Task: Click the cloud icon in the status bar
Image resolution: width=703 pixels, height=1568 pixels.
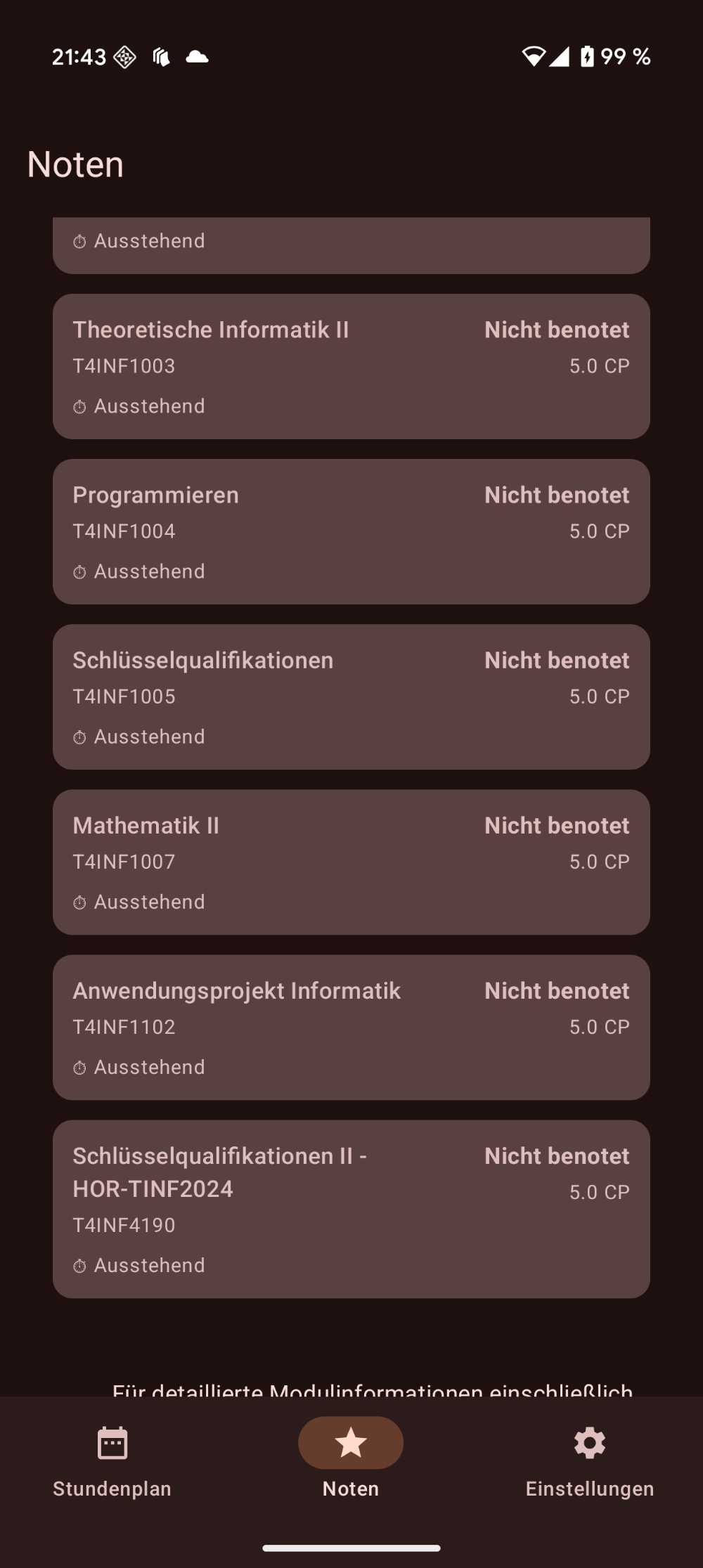Action: [x=198, y=57]
